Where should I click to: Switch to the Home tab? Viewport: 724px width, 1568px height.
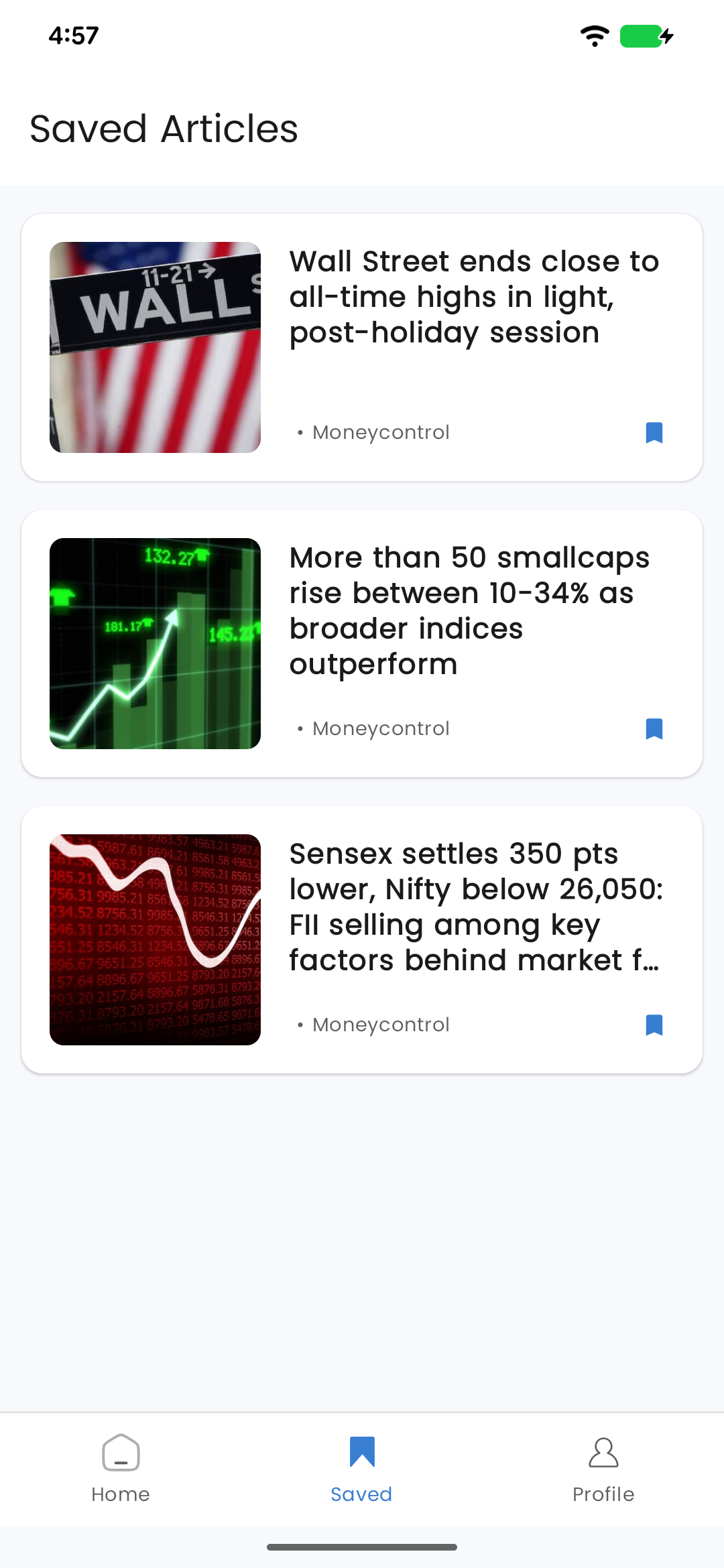pos(121,1469)
